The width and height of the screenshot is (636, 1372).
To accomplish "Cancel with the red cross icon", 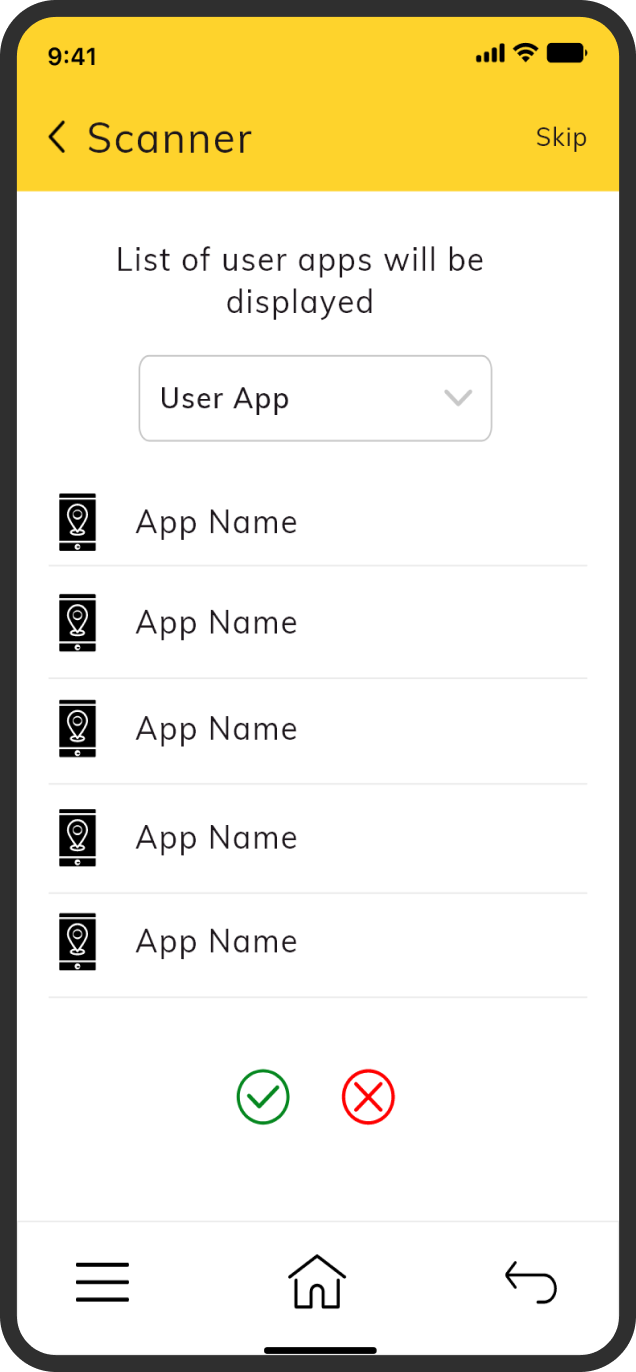I will pos(368,1097).
